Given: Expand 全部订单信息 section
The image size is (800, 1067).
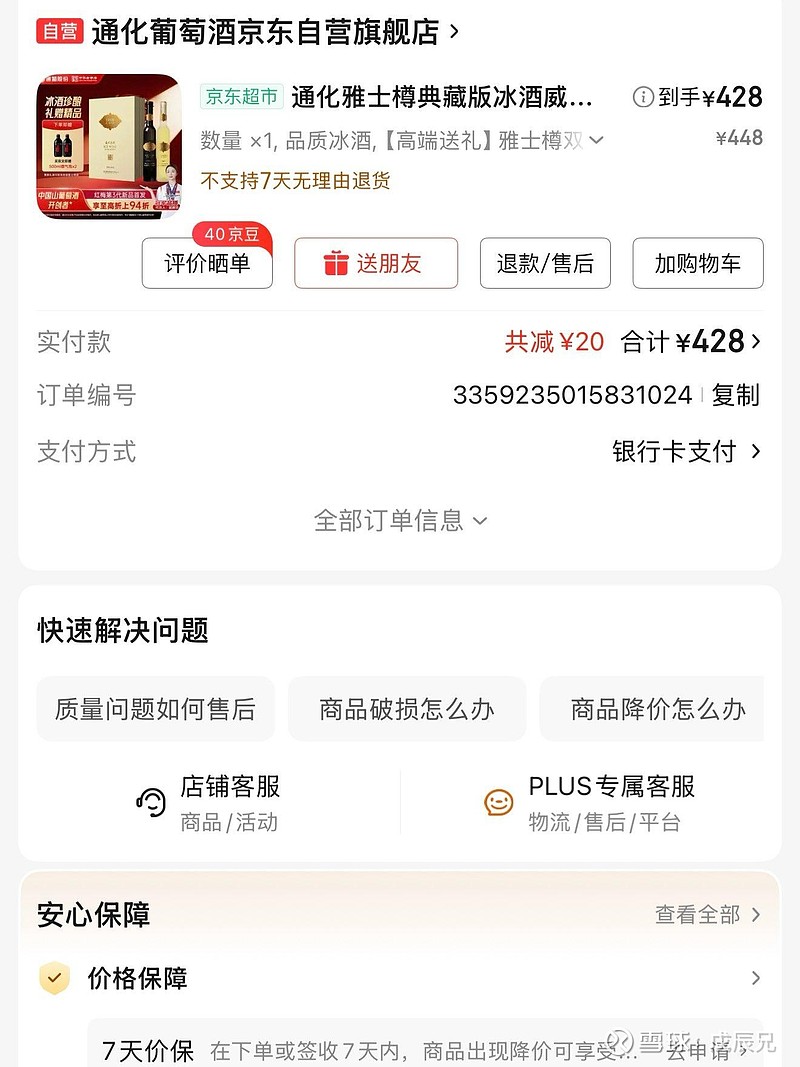Looking at the screenshot, I should coord(400,520).
